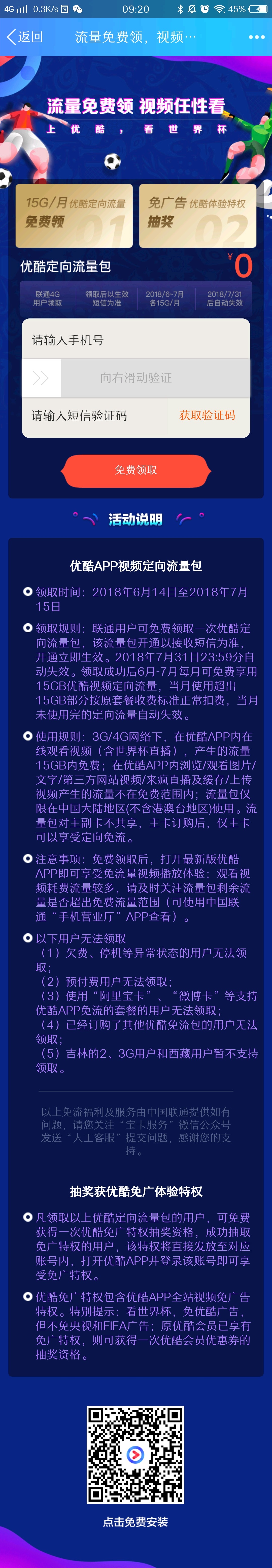Tap the 免费领取 button
This screenshot has width=272, height=1568.
[136, 470]
